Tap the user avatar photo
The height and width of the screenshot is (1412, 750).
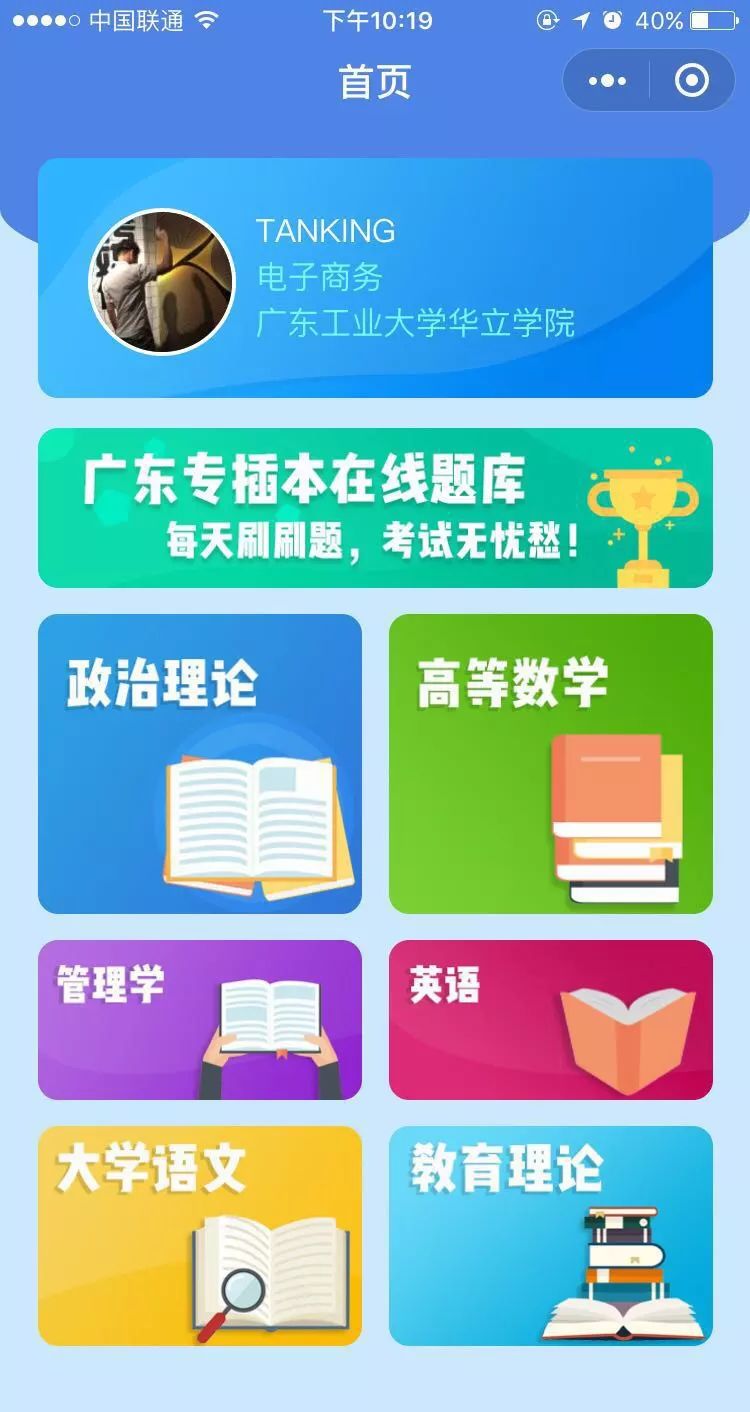163,281
